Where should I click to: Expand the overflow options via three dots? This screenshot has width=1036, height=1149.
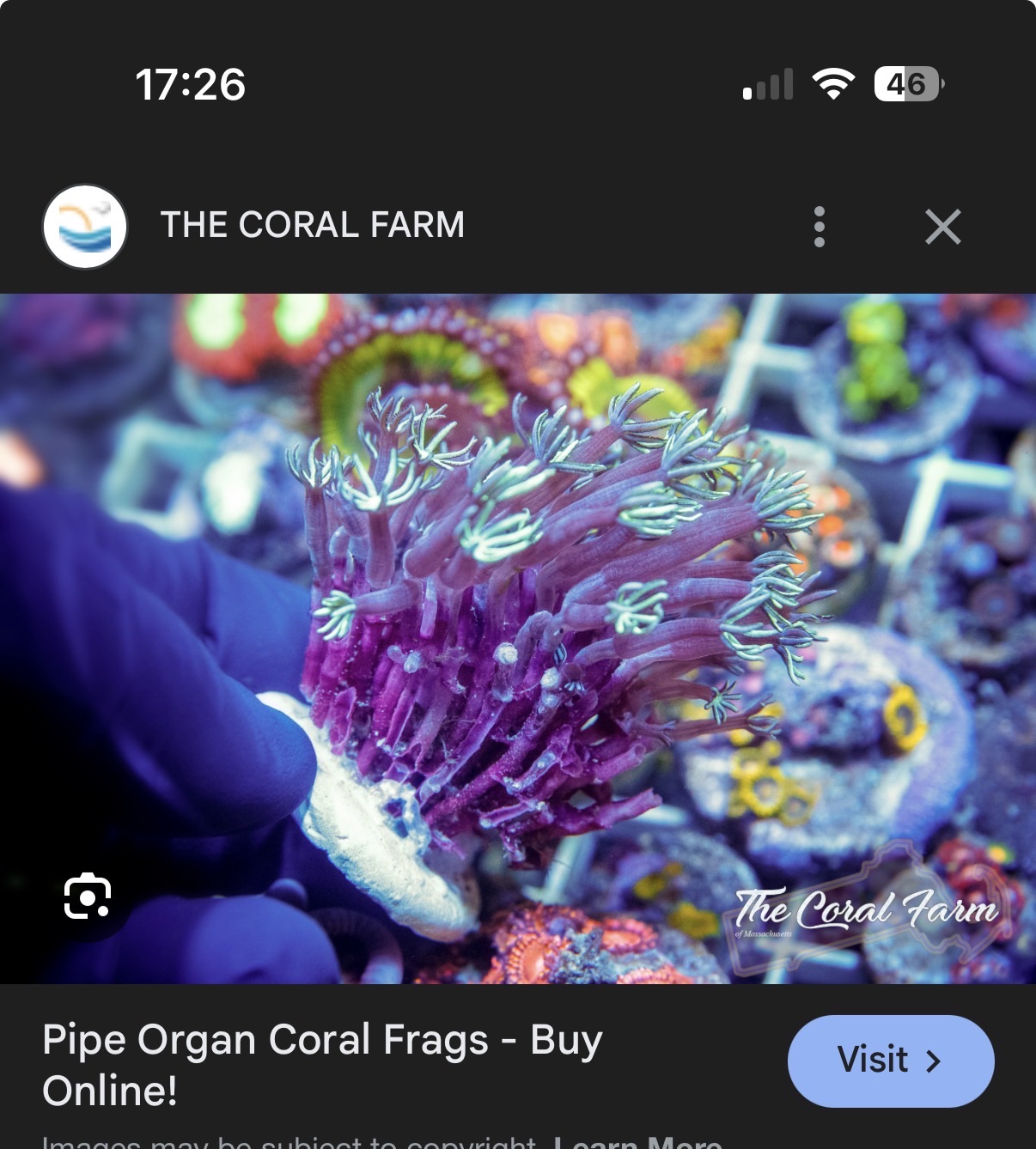click(819, 227)
